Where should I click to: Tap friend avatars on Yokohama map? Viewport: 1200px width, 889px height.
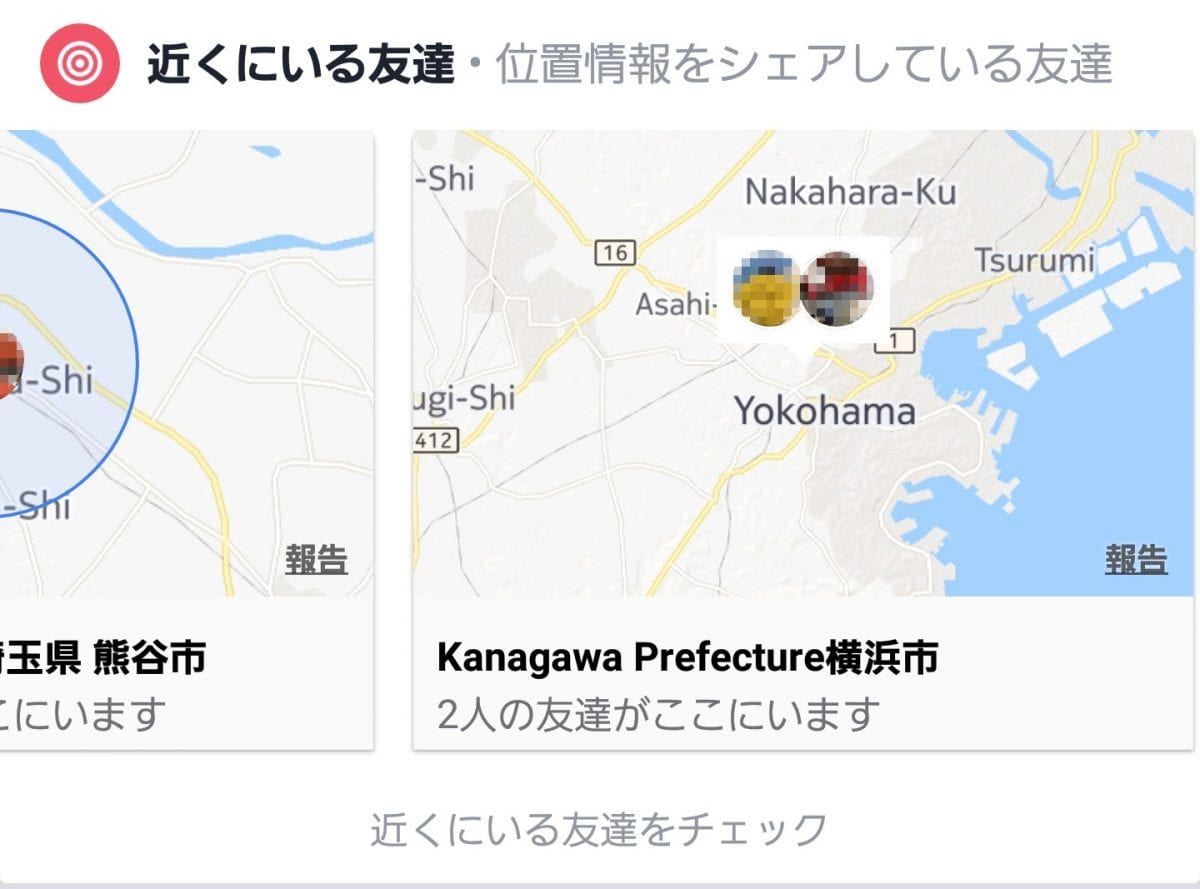[803, 289]
